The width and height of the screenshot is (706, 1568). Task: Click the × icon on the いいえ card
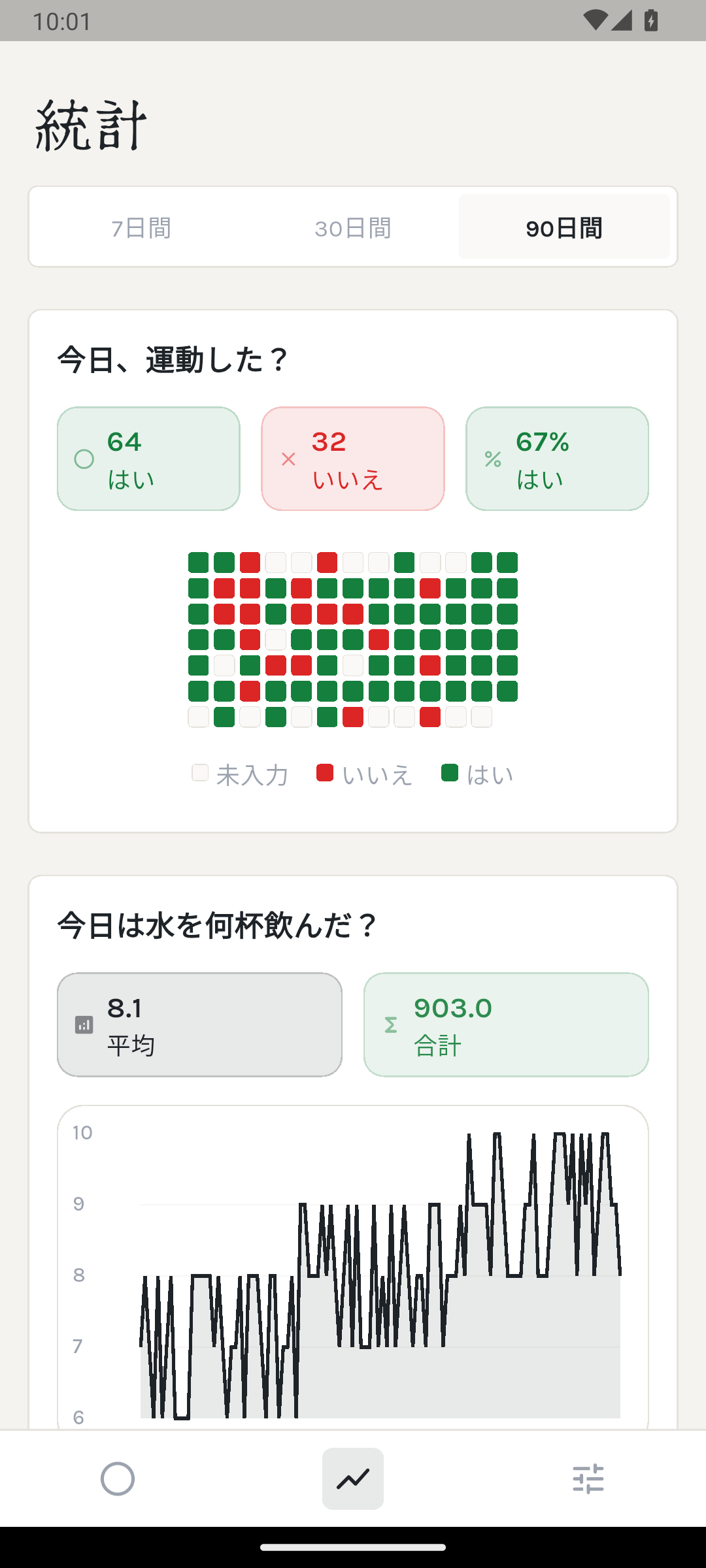pos(288,459)
